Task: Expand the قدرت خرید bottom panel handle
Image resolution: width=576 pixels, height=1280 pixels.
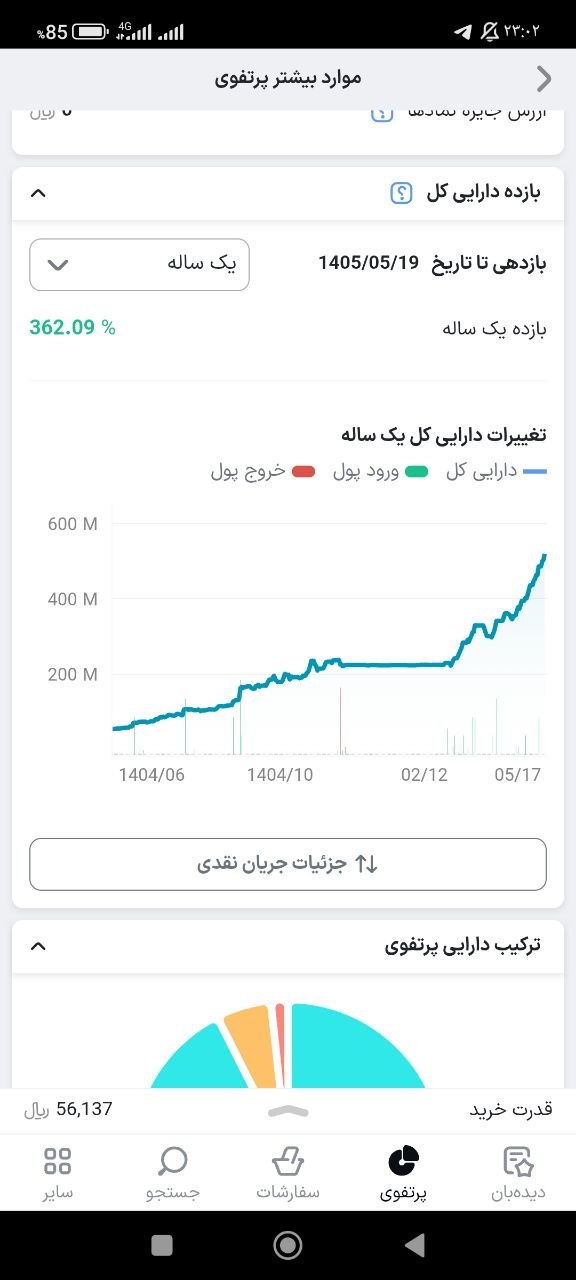Action: [288, 1110]
